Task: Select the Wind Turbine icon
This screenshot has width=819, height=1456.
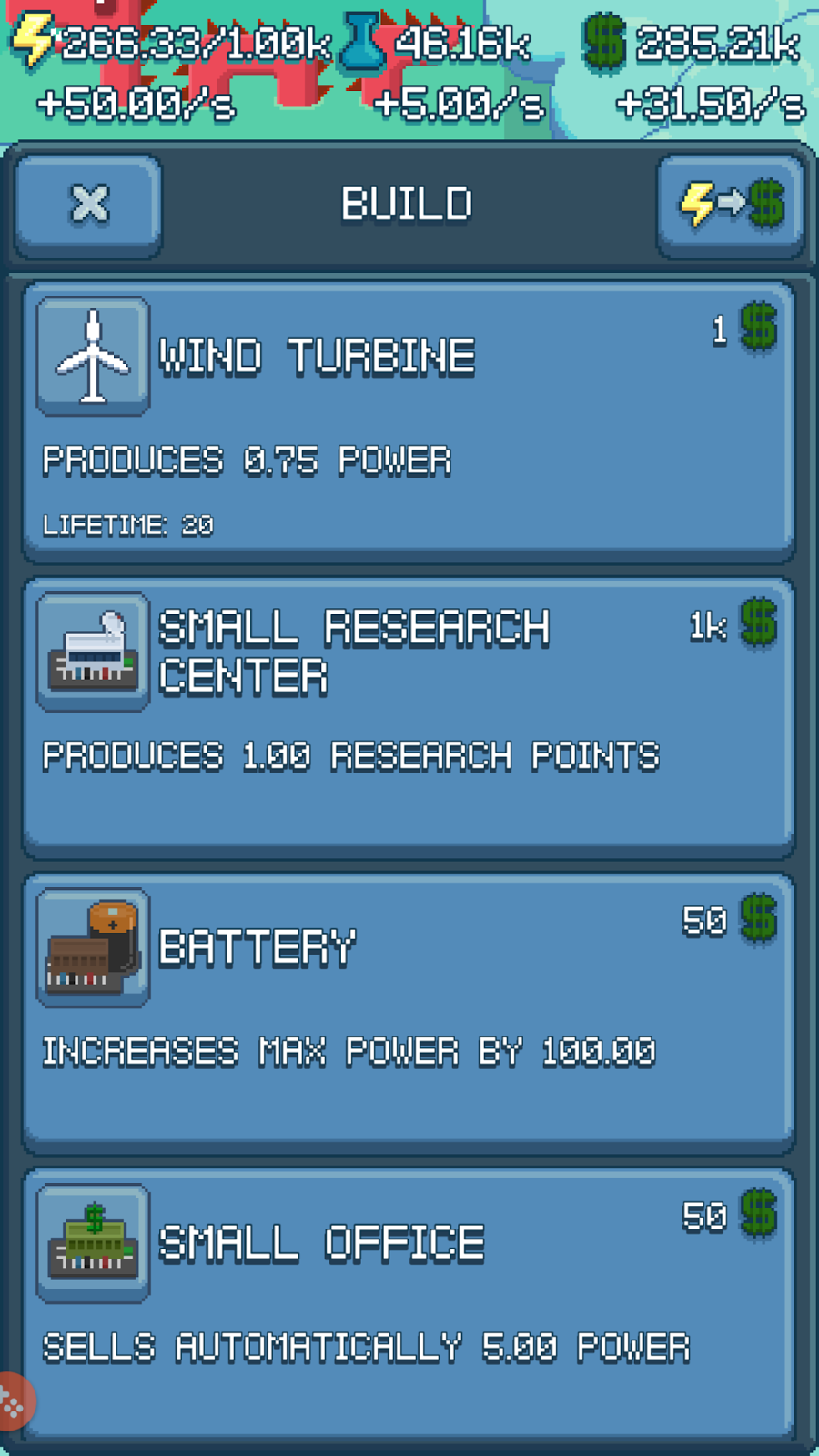Action: tap(91, 355)
